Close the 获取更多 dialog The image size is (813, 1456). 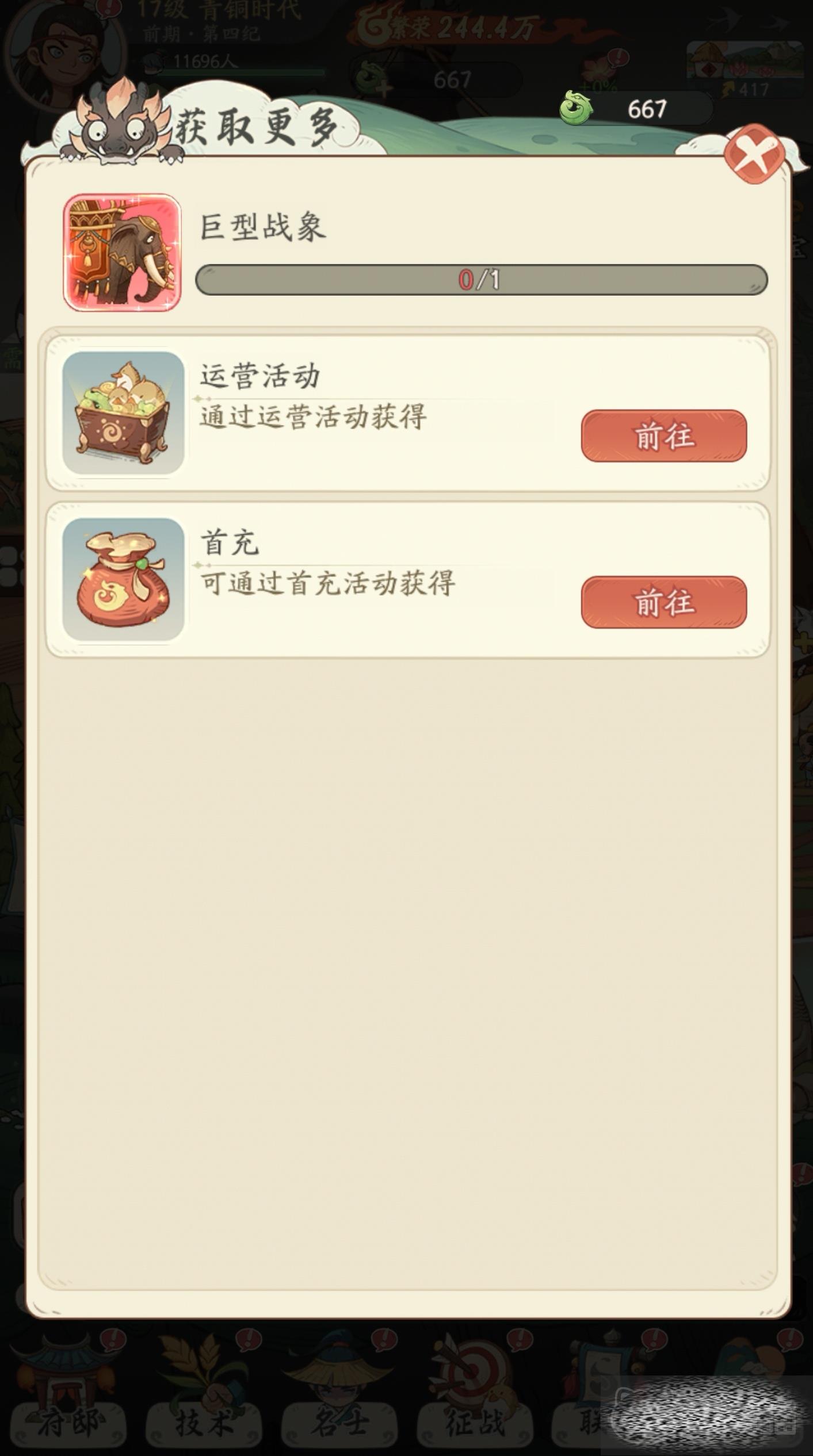tap(755, 154)
